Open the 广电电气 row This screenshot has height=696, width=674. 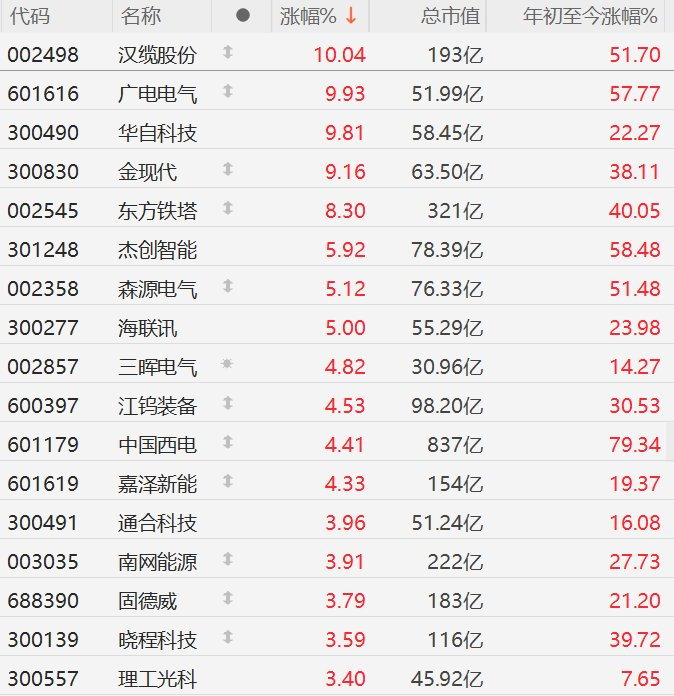(157, 94)
